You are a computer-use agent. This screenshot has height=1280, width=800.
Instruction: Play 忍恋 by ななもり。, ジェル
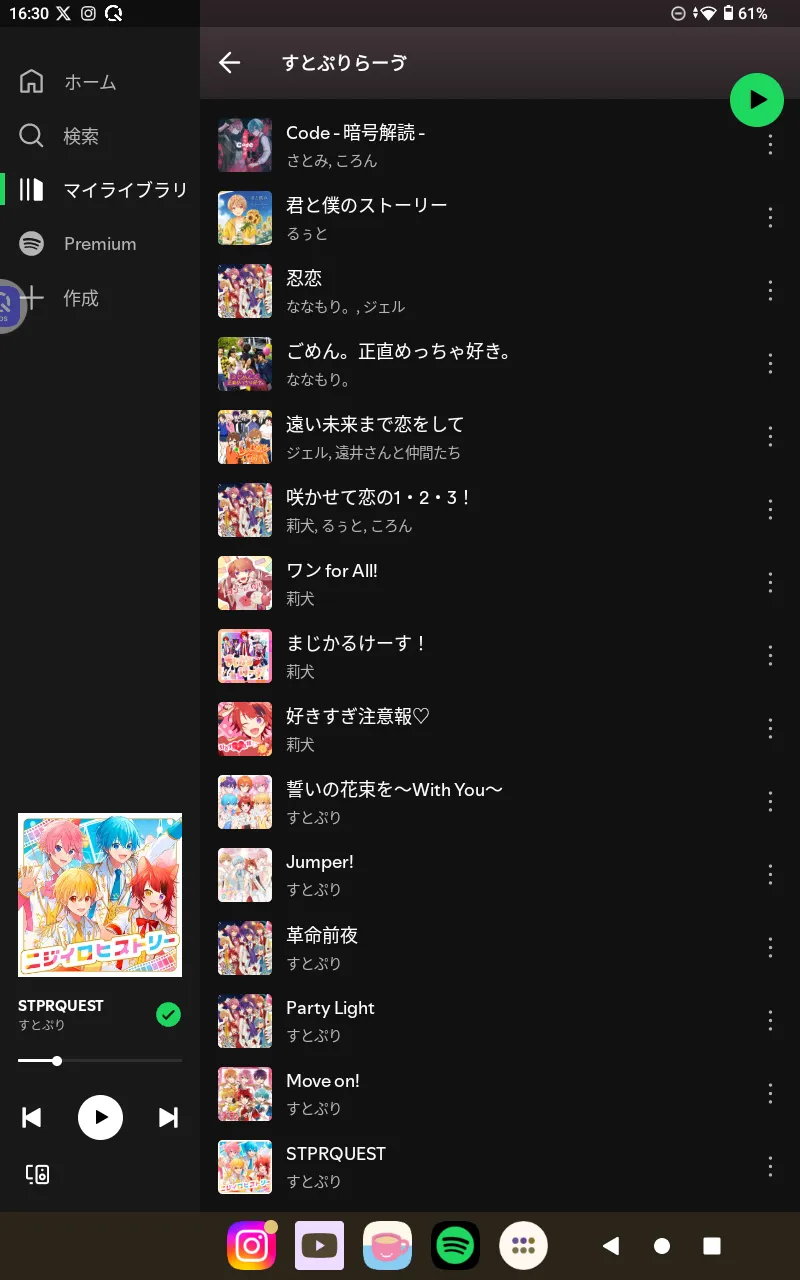tap(480, 291)
